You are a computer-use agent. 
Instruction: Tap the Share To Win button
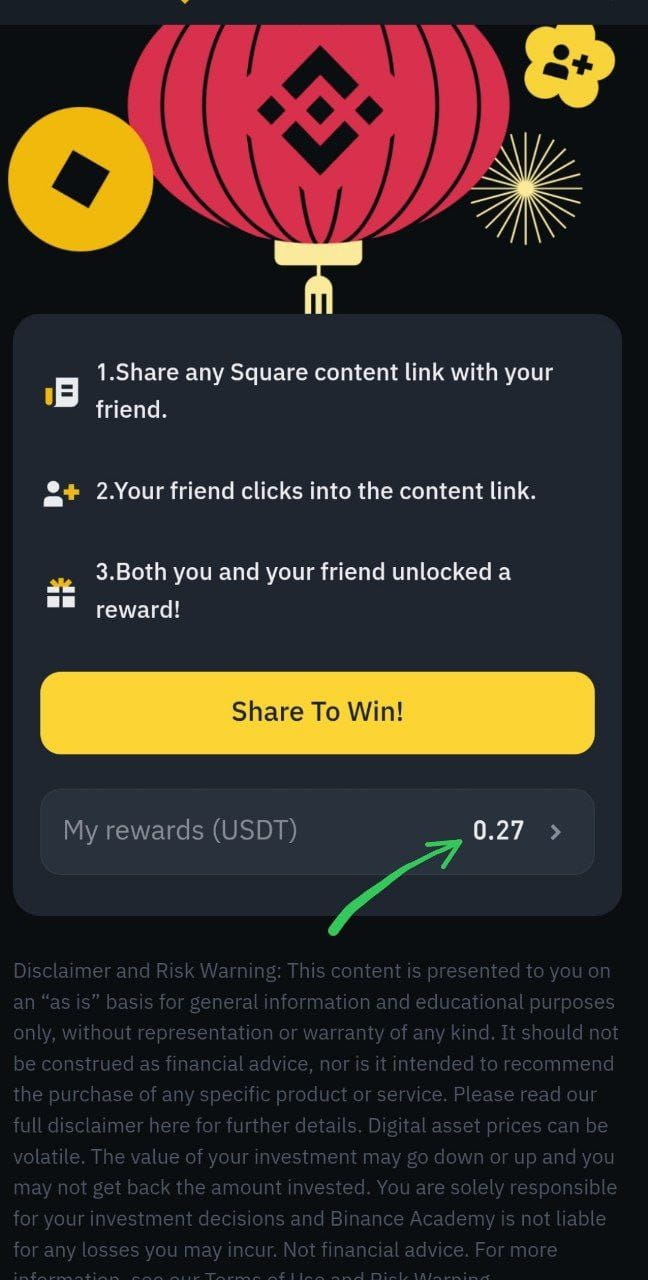(x=317, y=712)
